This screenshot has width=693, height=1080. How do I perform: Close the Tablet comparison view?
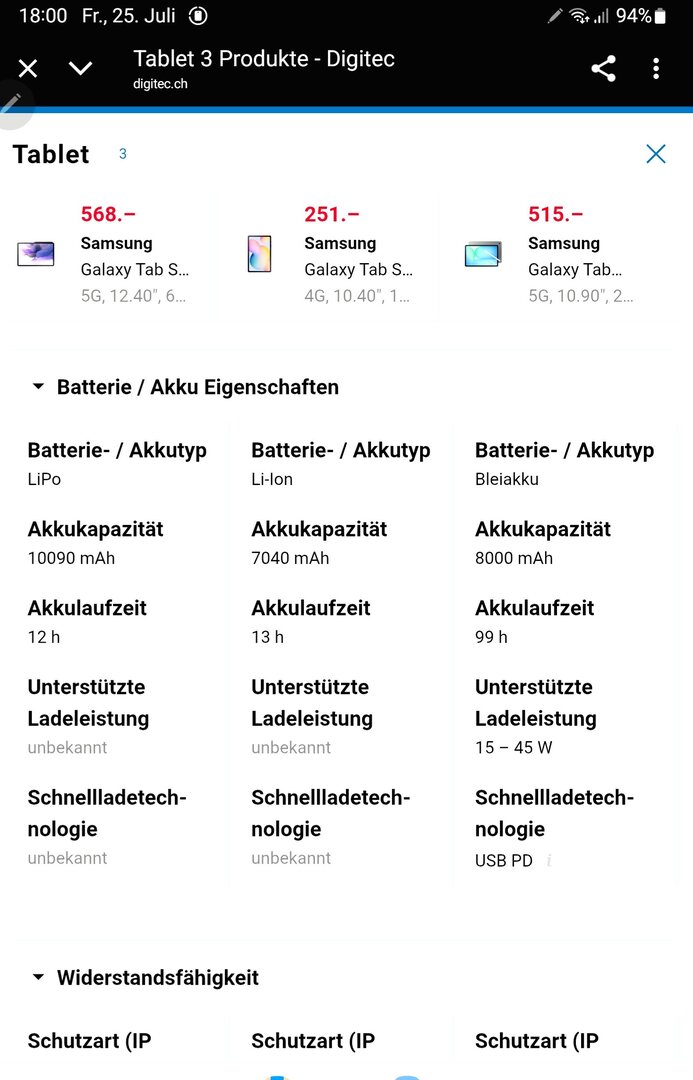[656, 153]
